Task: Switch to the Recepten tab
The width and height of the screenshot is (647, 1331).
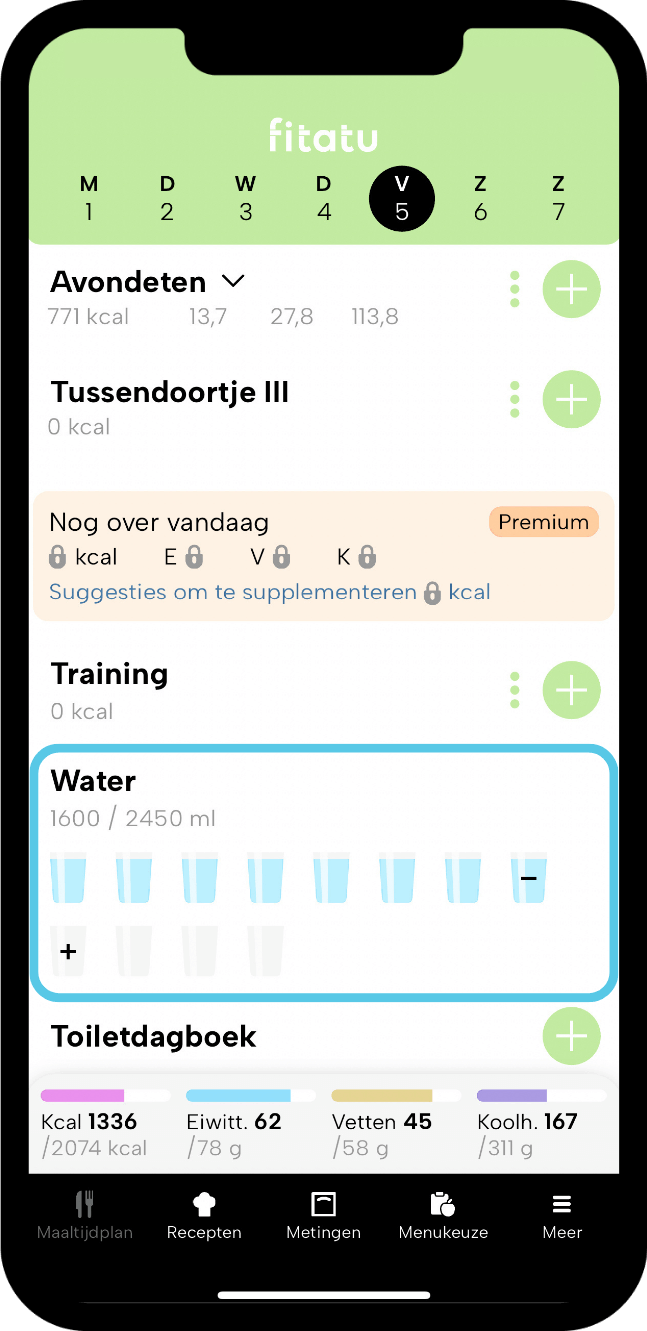Action: pyautogui.click(x=204, y=1215)
